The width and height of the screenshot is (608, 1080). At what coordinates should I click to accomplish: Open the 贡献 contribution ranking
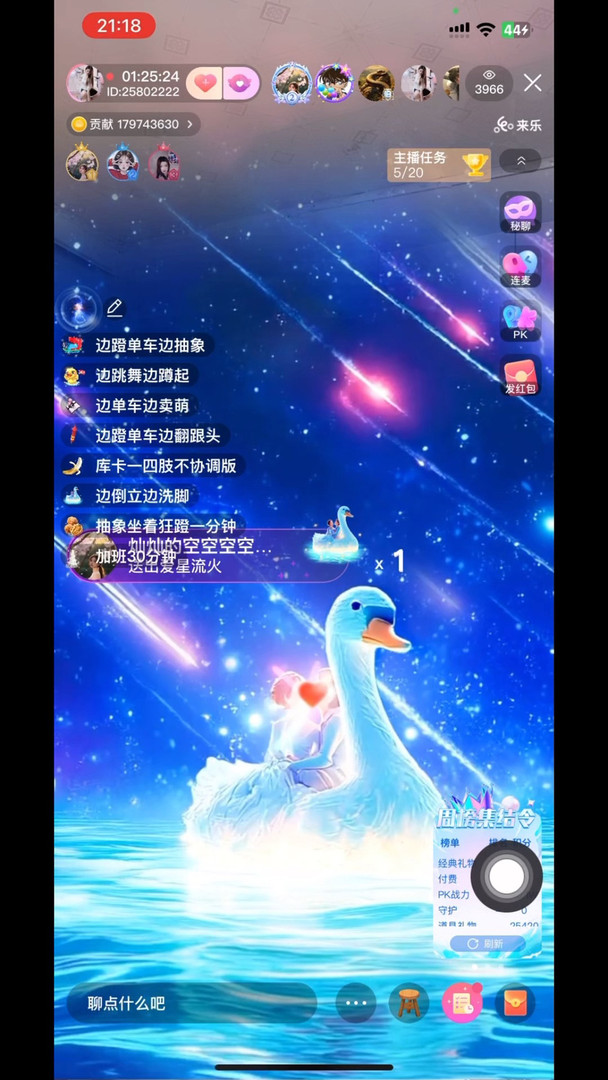pyautogui.click(x=133, y=124)
